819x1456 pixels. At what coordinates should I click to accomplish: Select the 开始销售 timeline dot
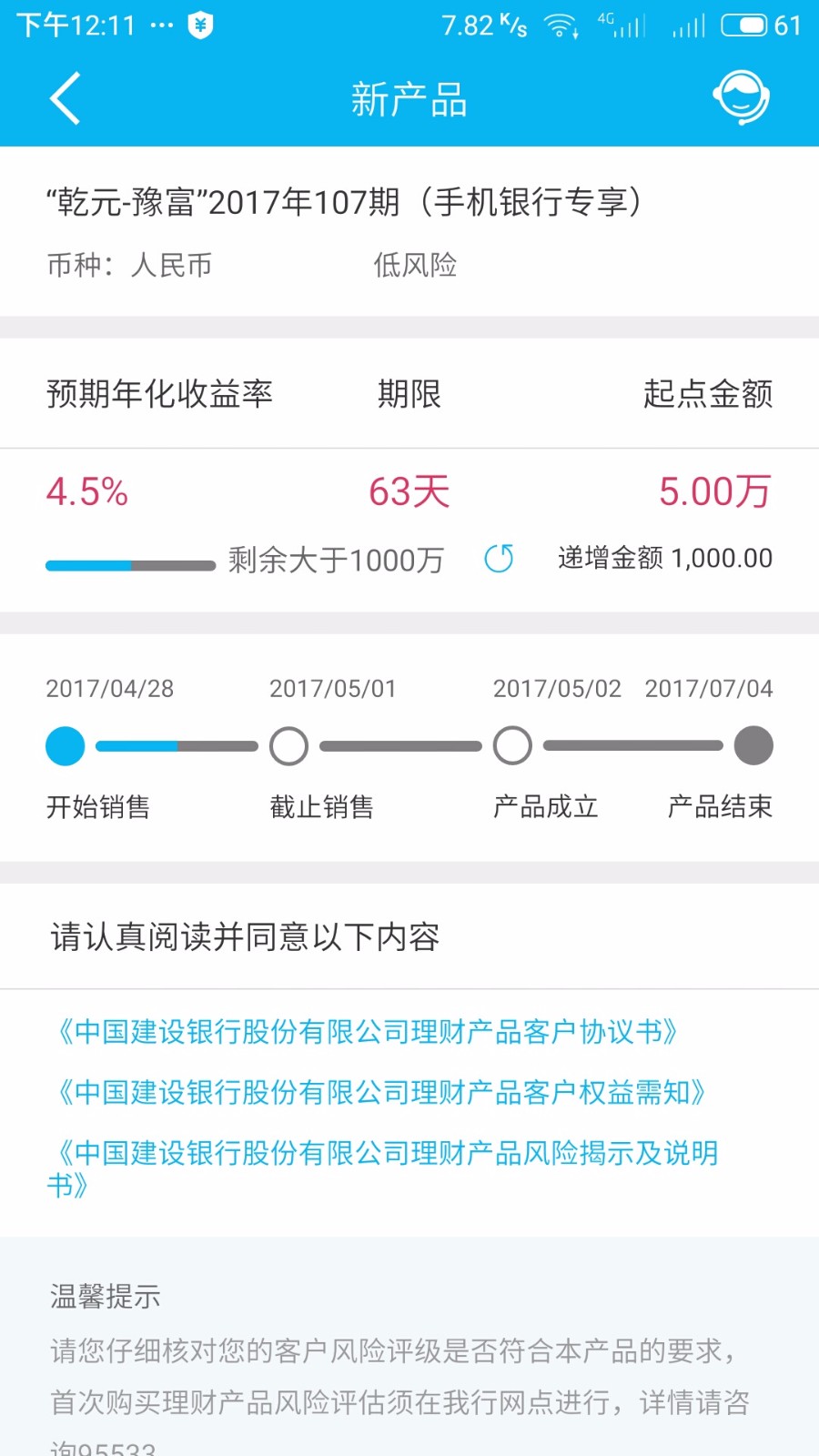click(x=66, y=744)
